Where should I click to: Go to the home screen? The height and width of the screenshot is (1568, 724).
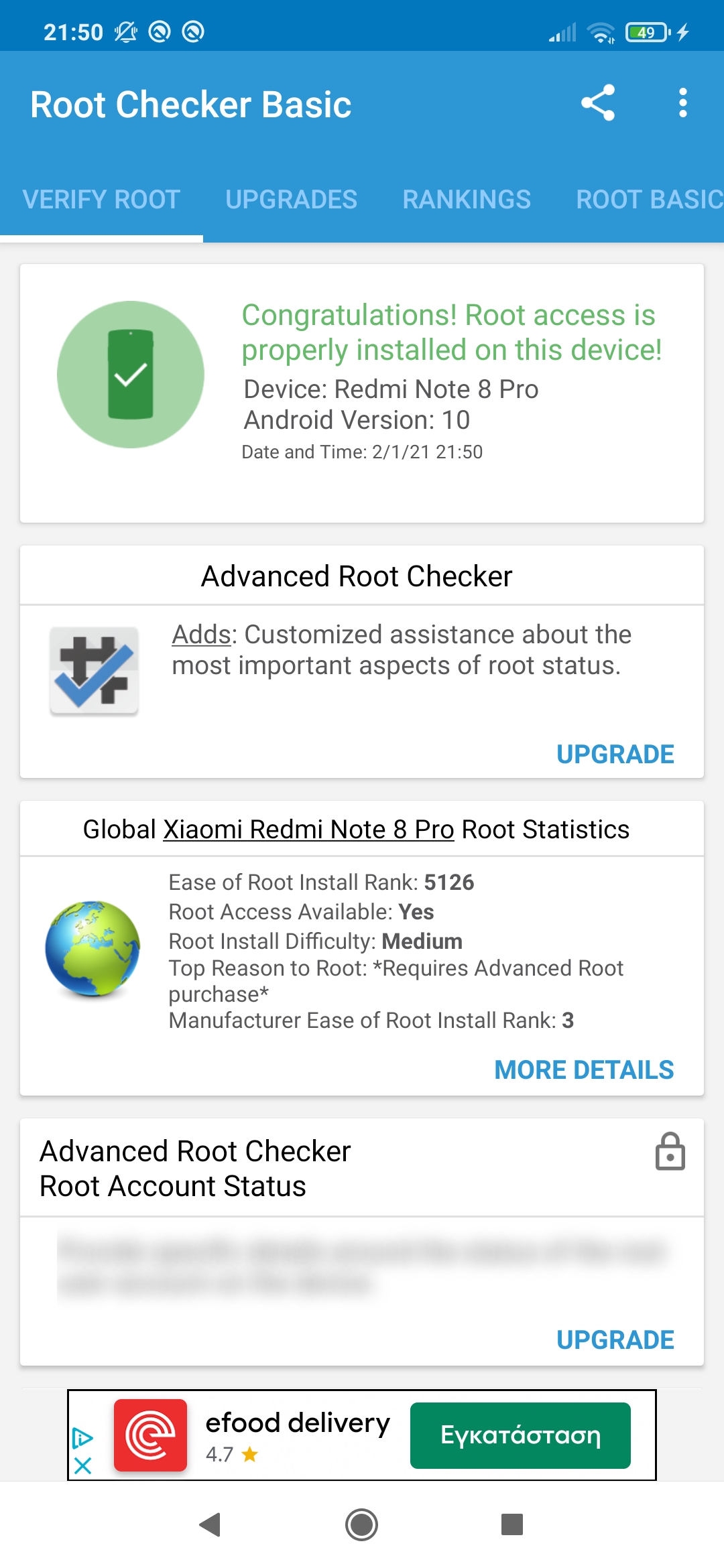[362, 1525]
